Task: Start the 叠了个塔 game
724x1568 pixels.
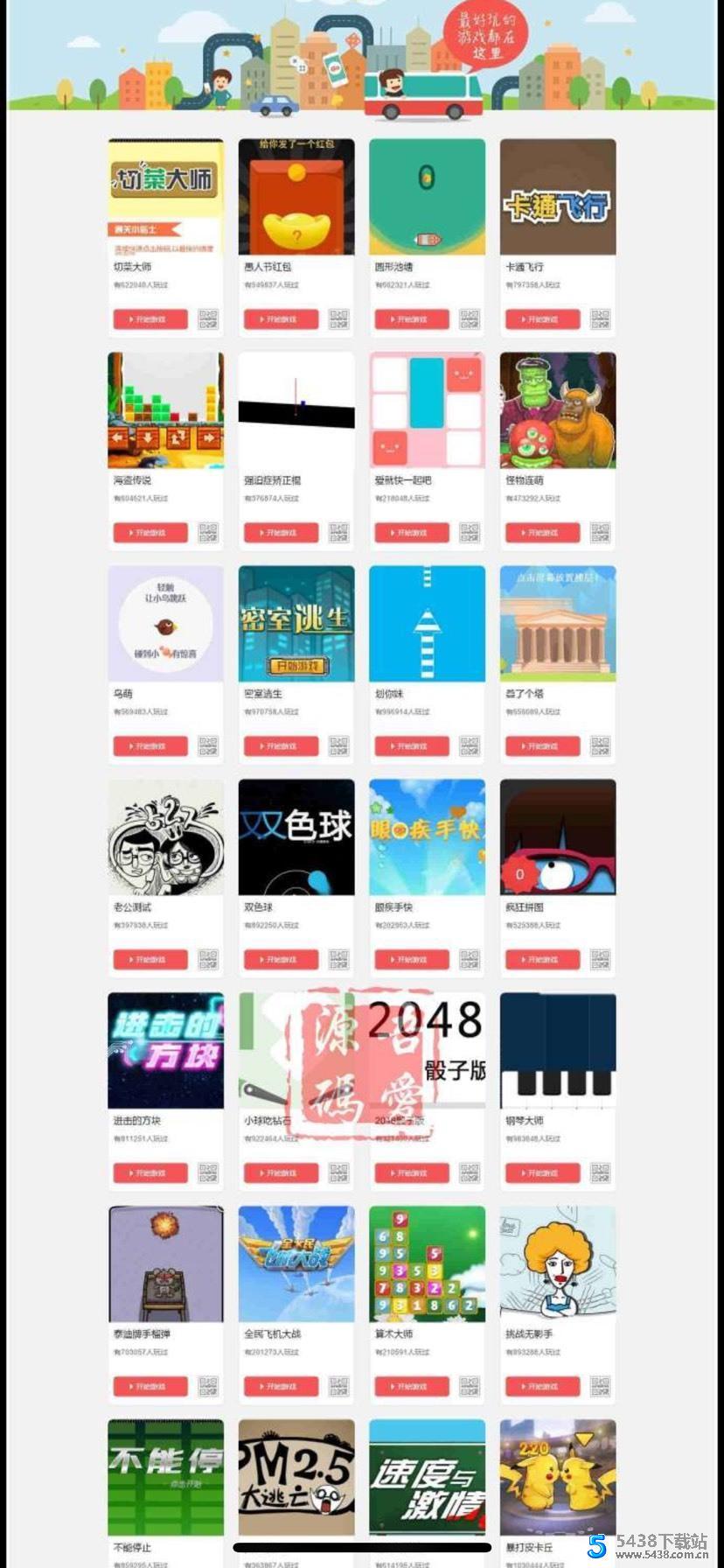Action: [x=542, y=746]
